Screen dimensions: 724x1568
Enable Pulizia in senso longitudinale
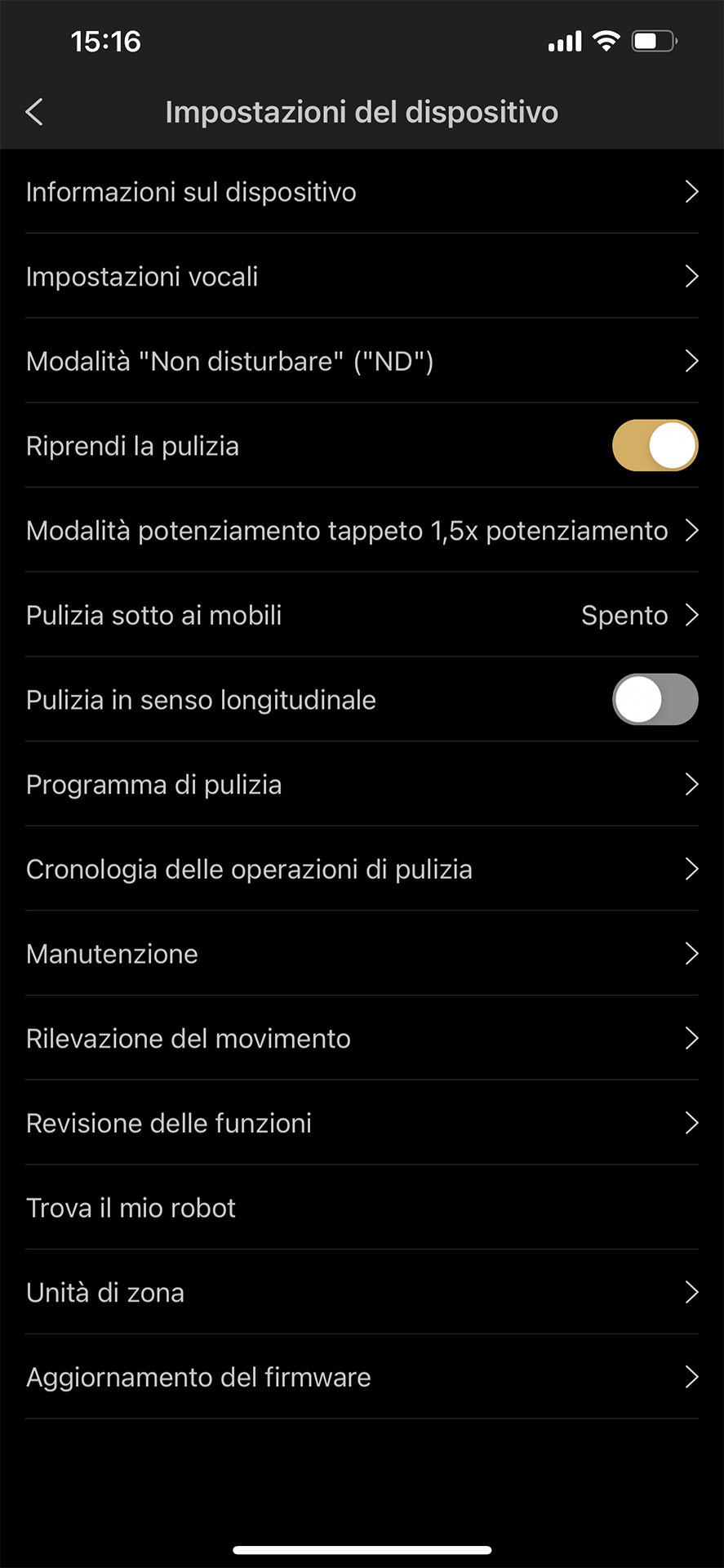(655, 700)
